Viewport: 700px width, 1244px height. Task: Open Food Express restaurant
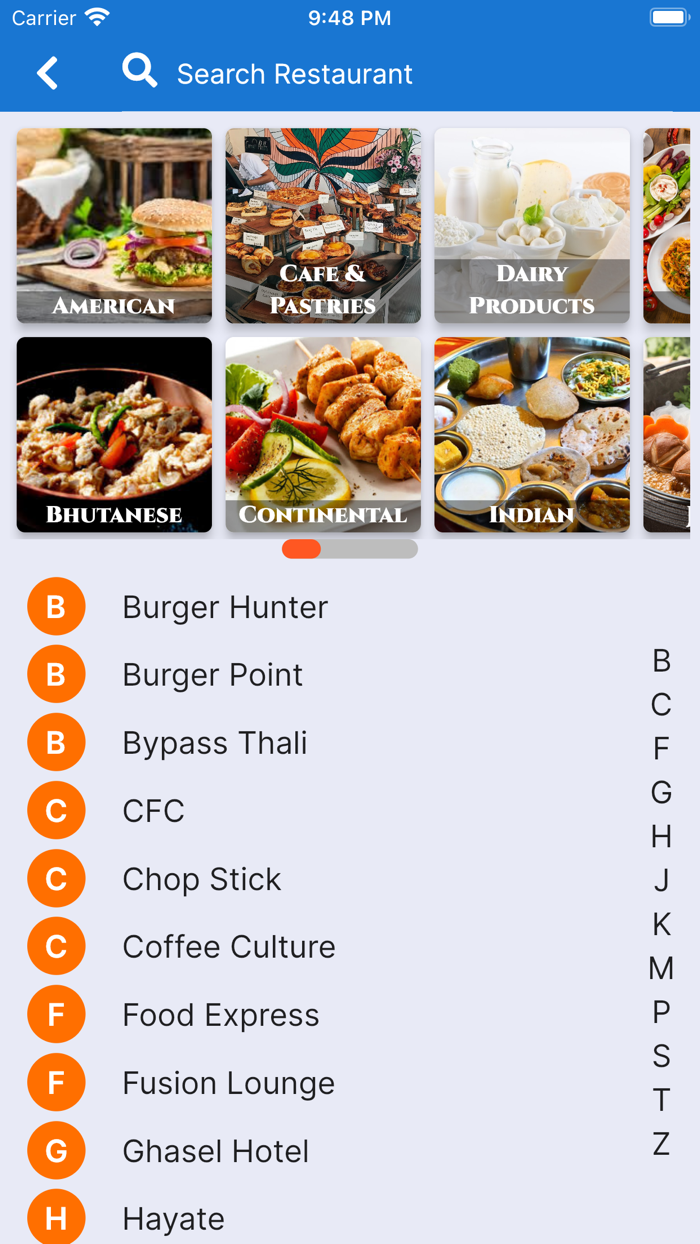click(x=220, y=1015)
